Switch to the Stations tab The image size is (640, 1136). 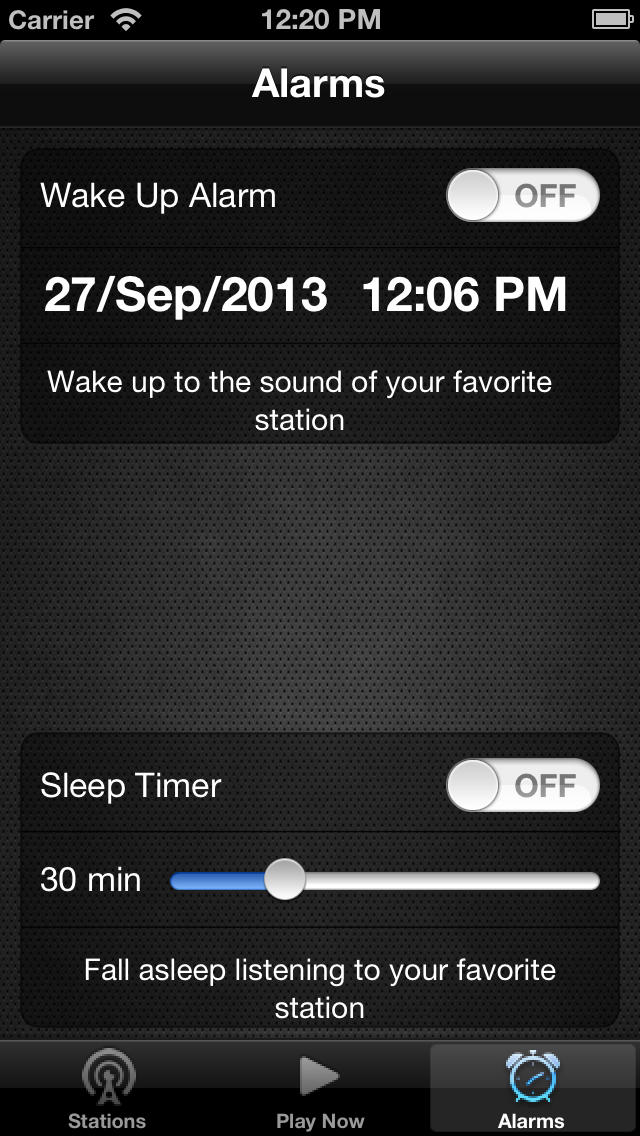click(107, 1090)
